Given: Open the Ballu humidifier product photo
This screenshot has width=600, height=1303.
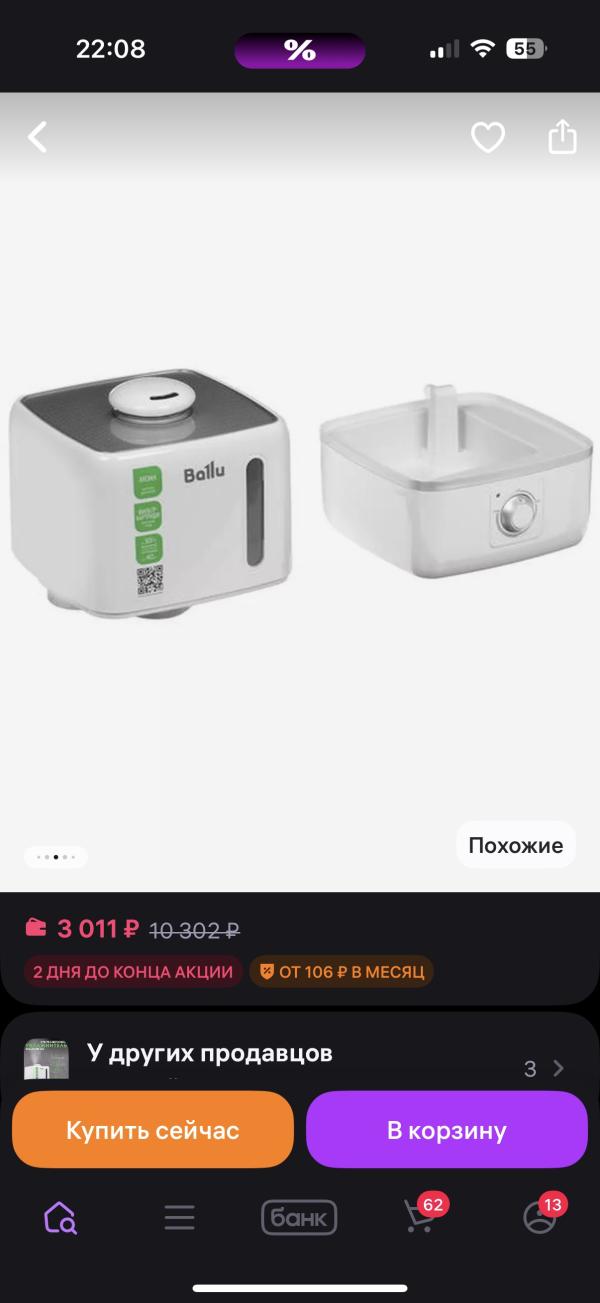Looking at the screenshot, I should 300,500.
